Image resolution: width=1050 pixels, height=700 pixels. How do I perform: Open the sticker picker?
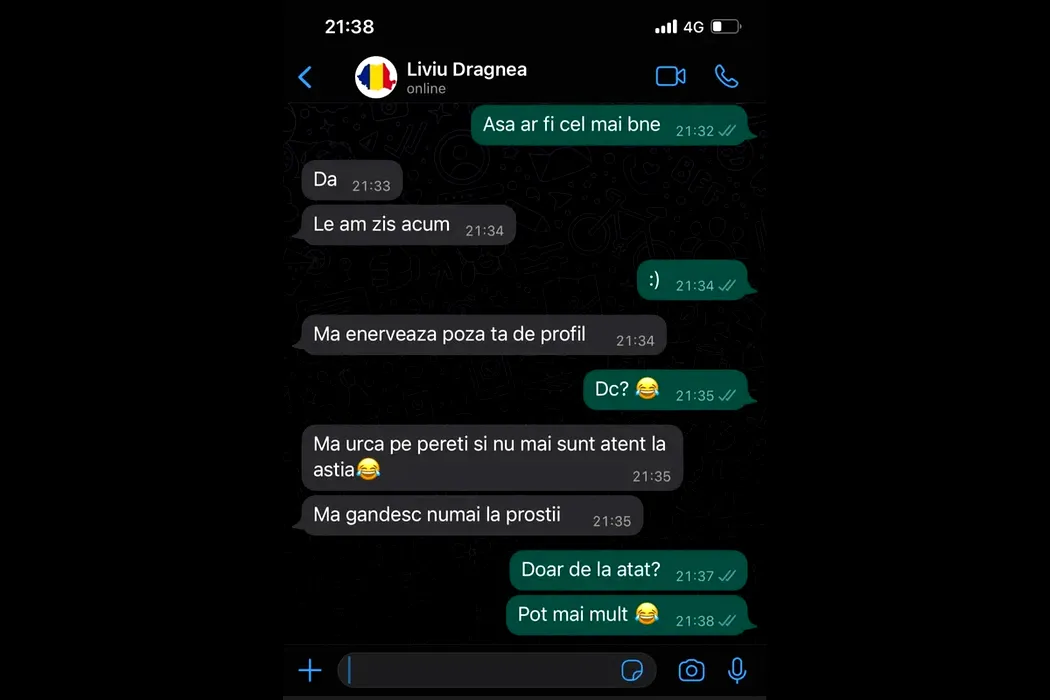click(632, 670)
